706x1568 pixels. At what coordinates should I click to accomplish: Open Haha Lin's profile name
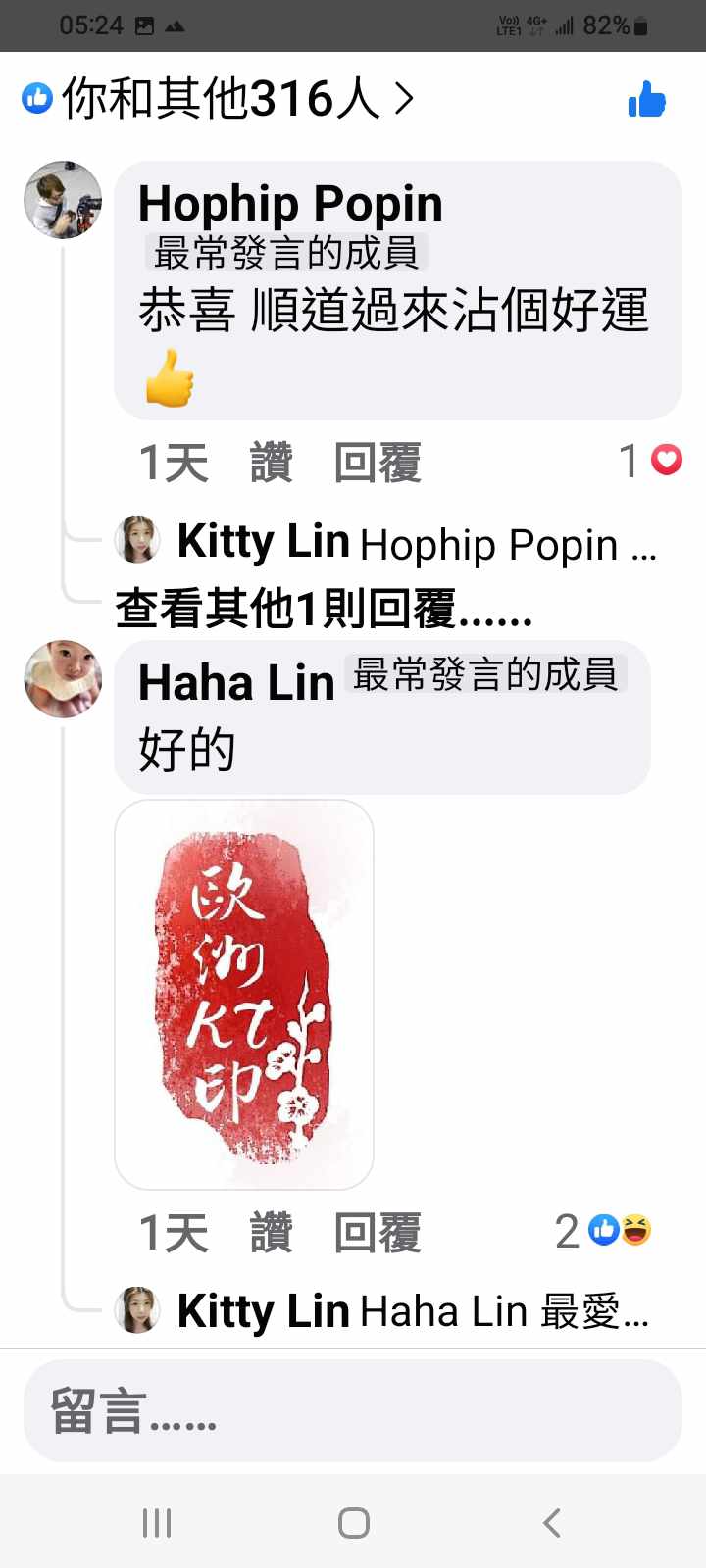(236, 682)
